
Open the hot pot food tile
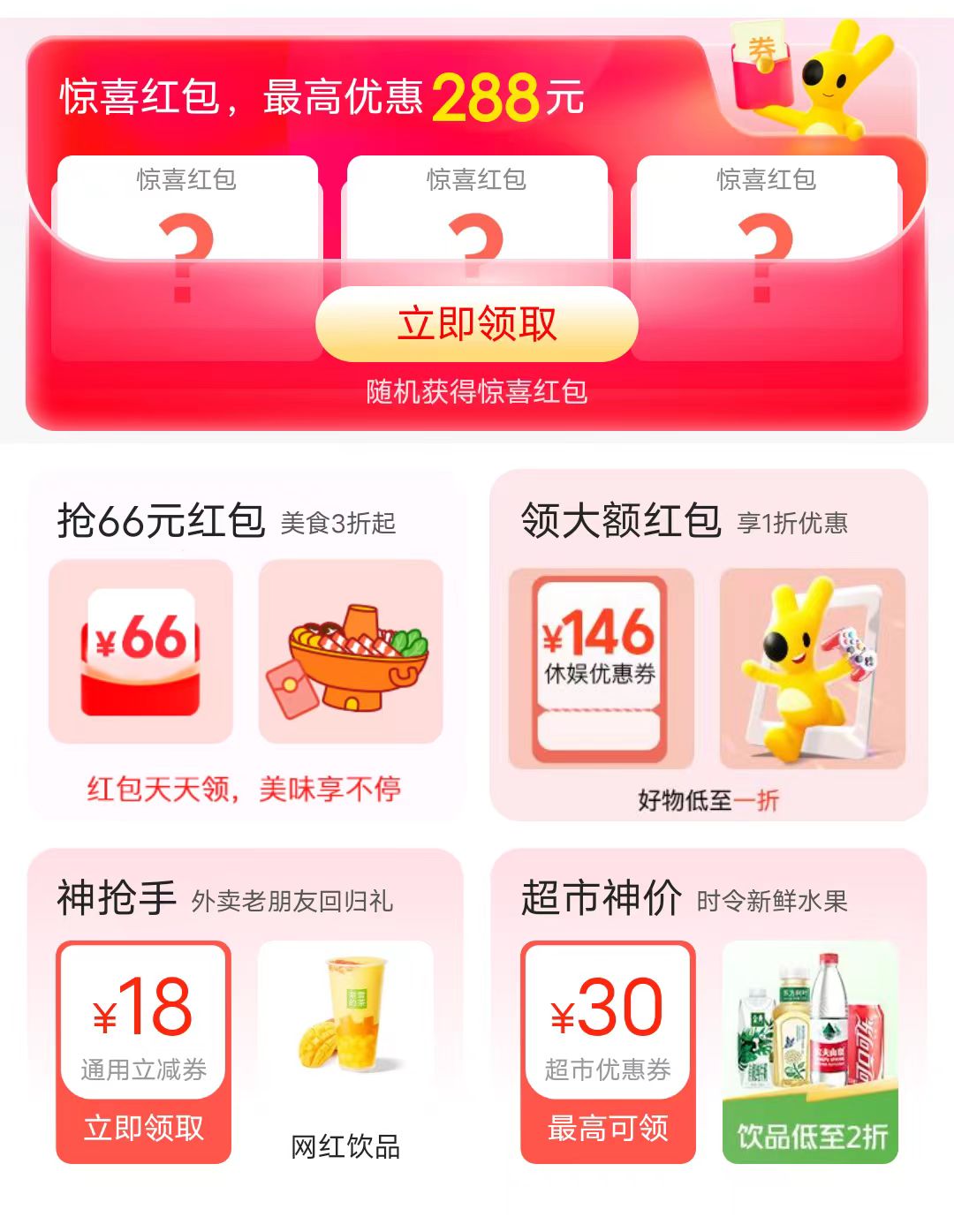click(351, 651)
